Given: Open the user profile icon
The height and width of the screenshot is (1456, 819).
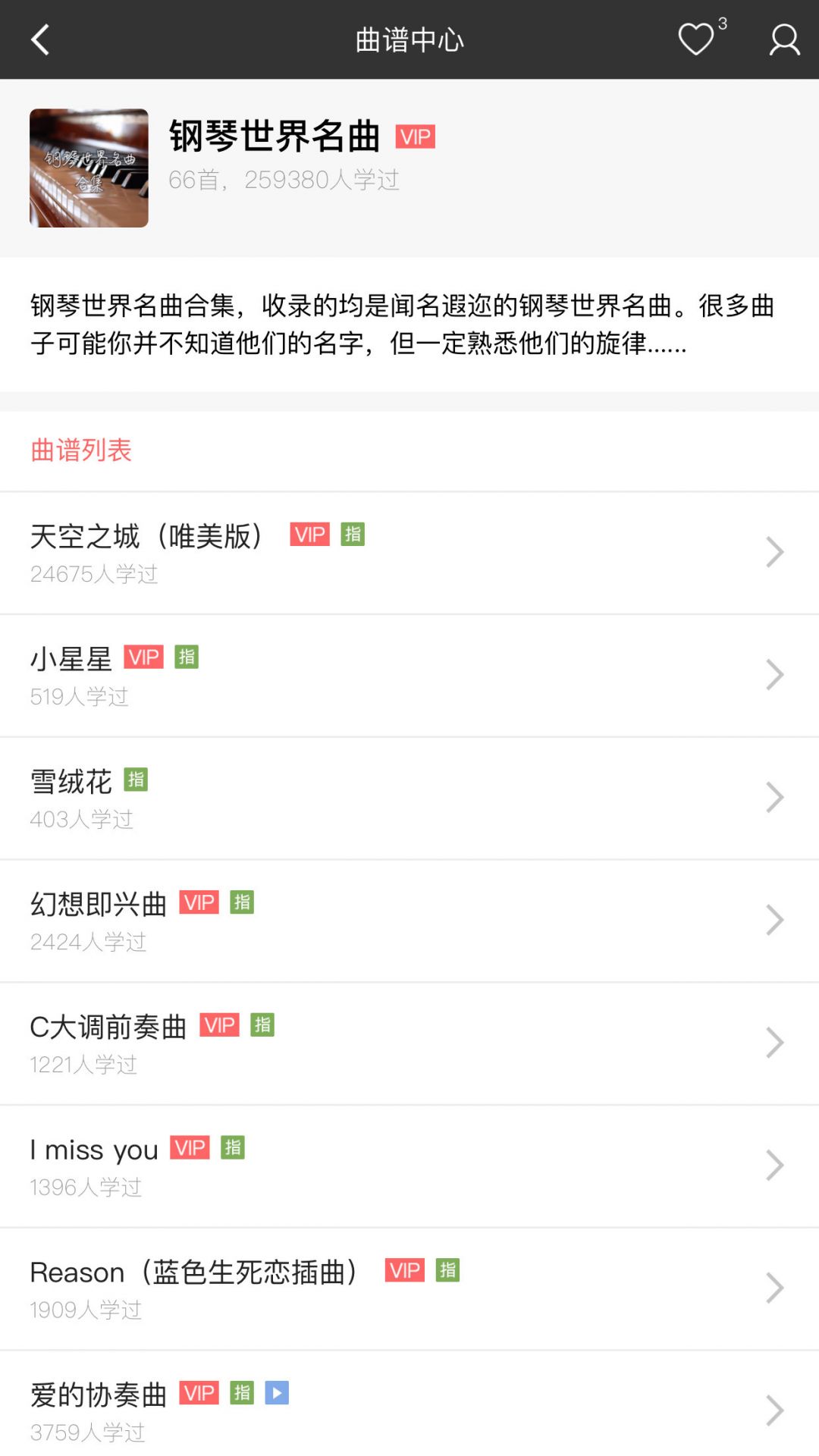Looking at the screenshot, I should point(784,39).
